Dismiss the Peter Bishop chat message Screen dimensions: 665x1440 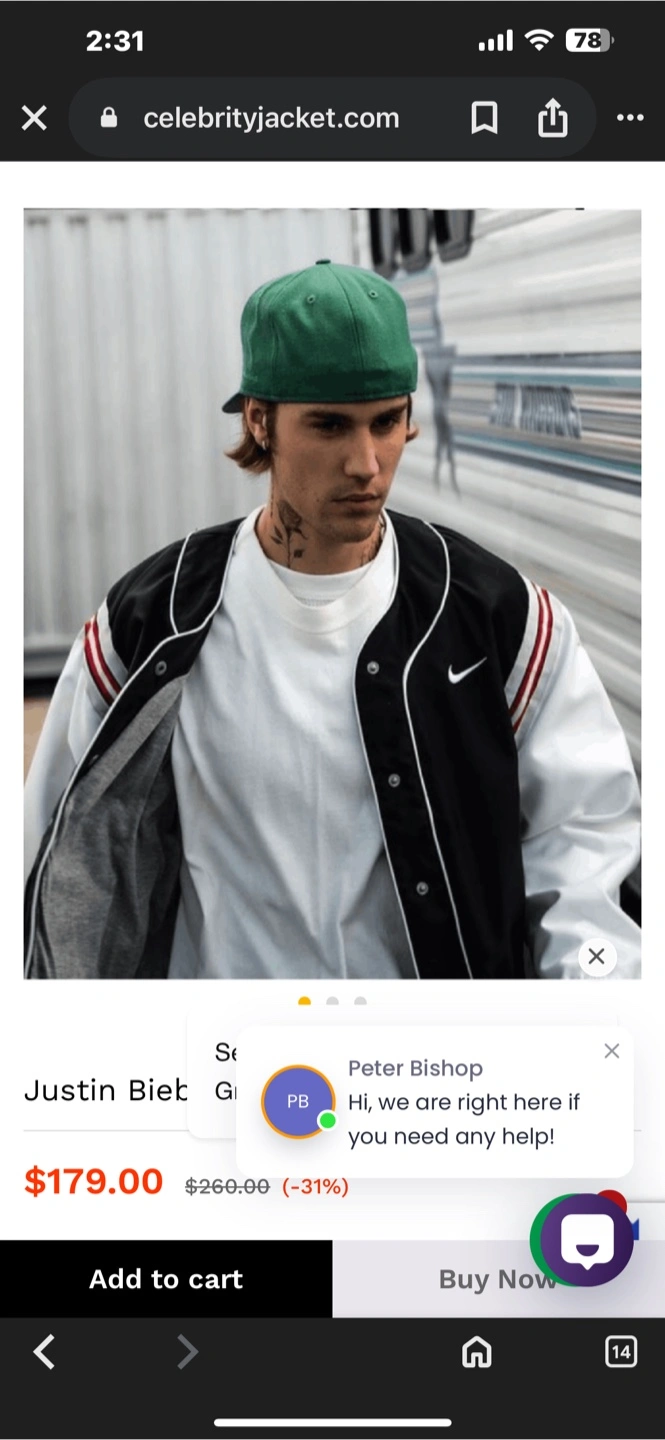612,1051
